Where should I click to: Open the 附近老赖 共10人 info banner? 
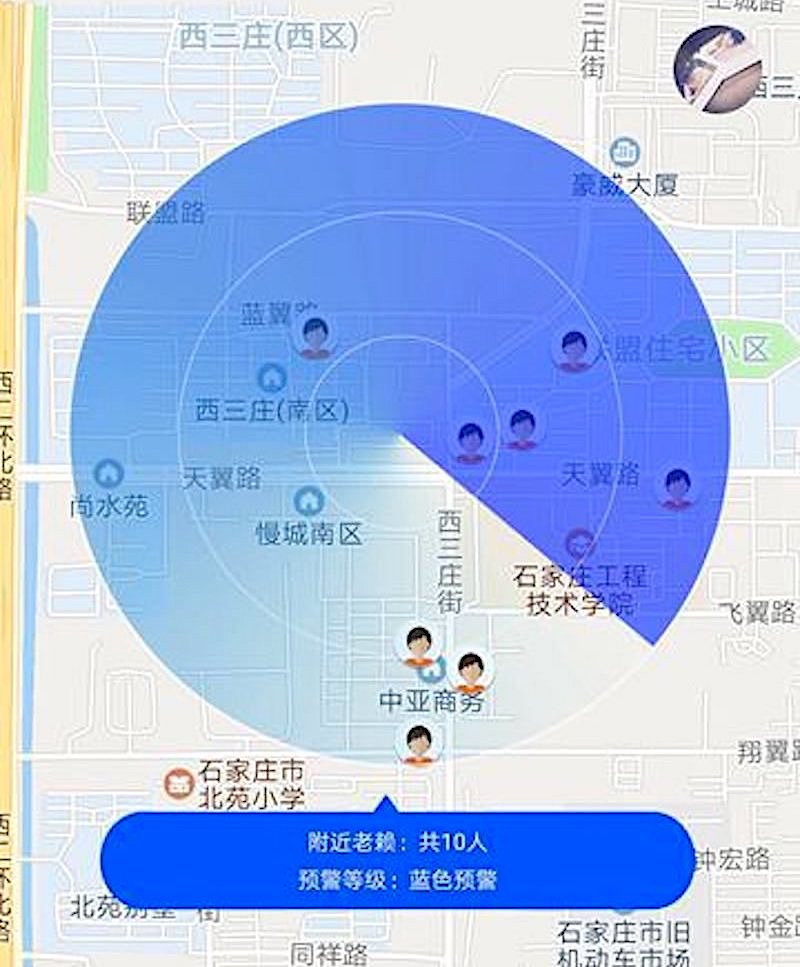397,860
